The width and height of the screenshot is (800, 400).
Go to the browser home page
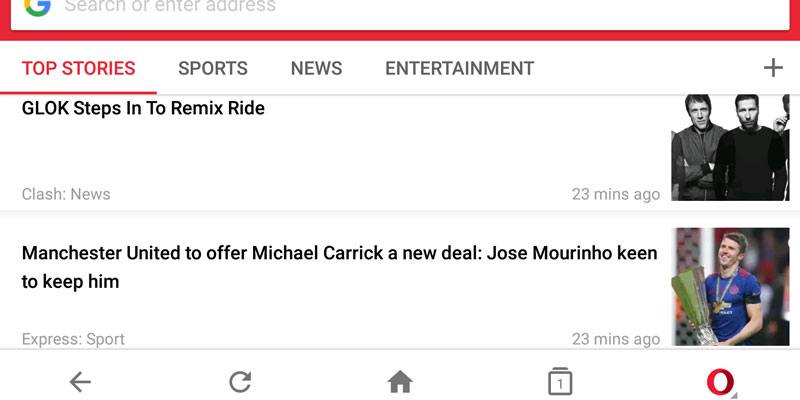pos(400,381)
